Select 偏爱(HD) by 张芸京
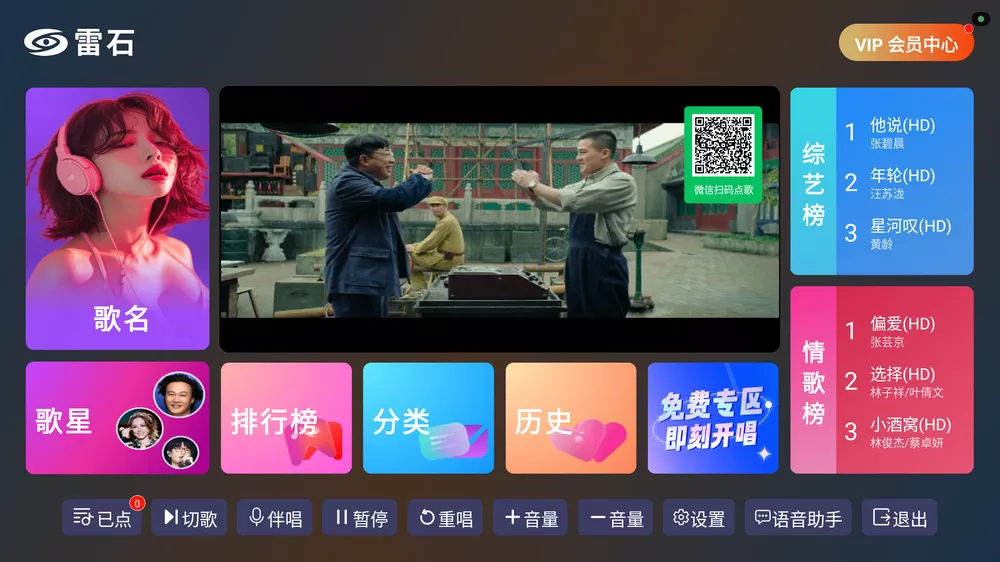 pyautogui.click(x=902, y=331)
